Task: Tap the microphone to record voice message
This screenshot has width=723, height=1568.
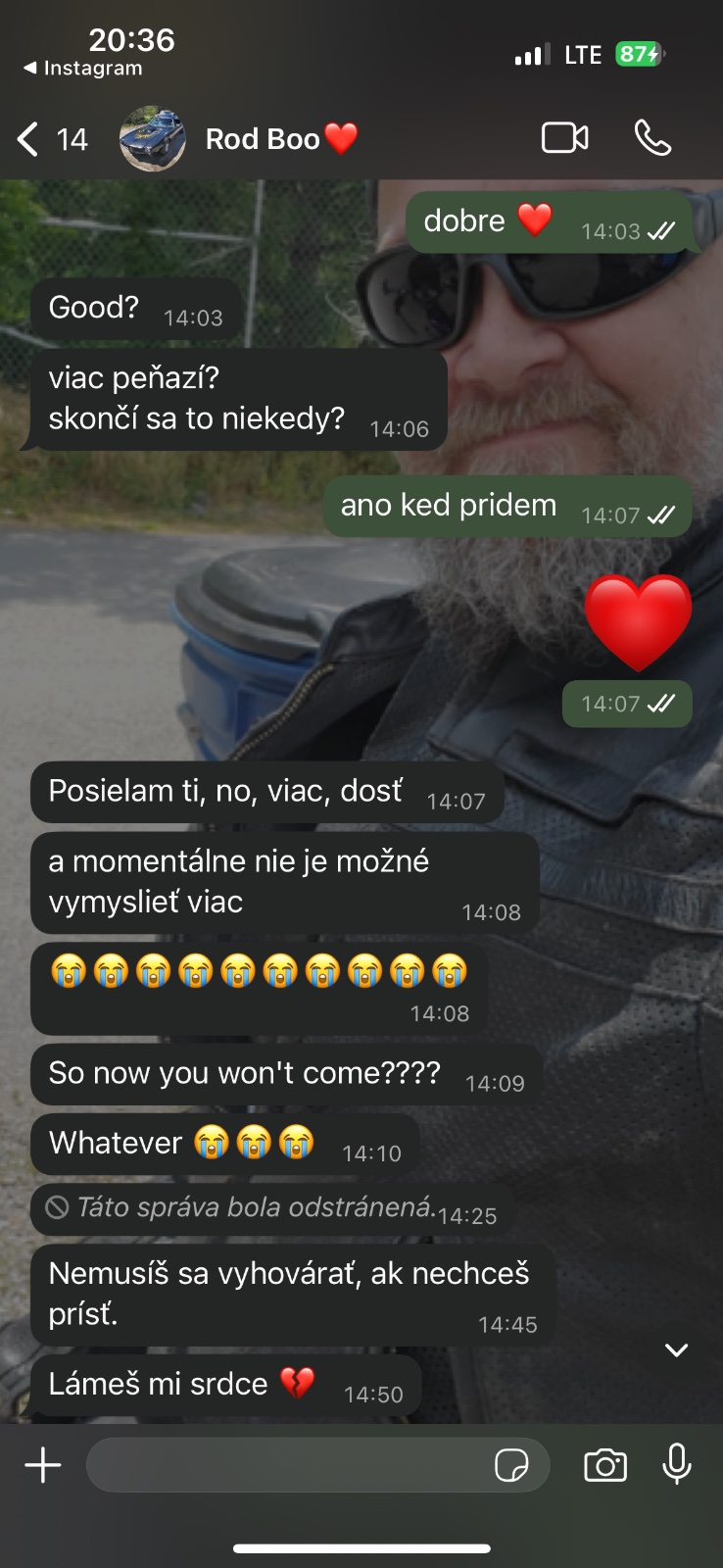Action: click(x=677, y=1465)
